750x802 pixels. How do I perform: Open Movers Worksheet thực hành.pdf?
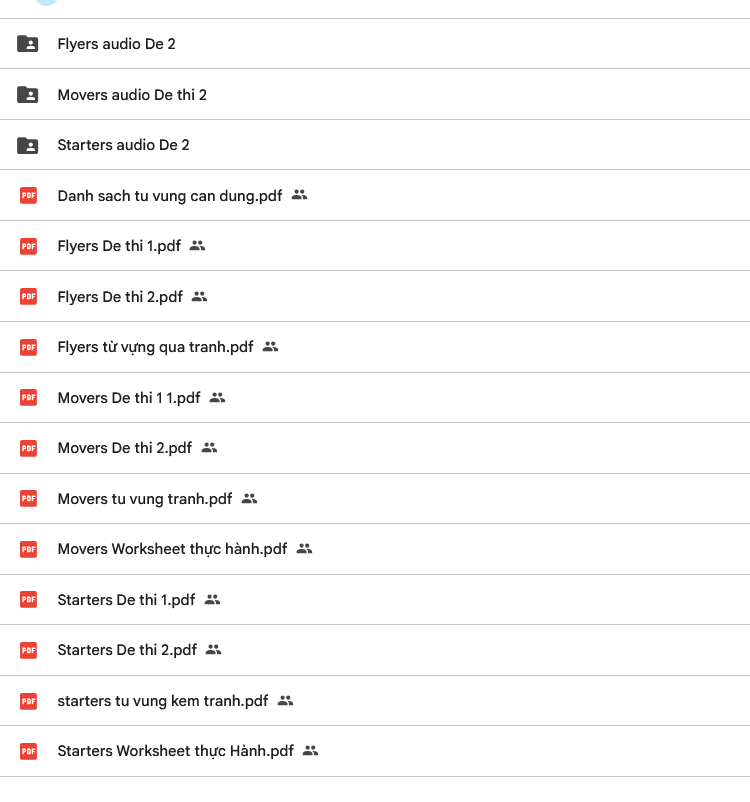172,549
